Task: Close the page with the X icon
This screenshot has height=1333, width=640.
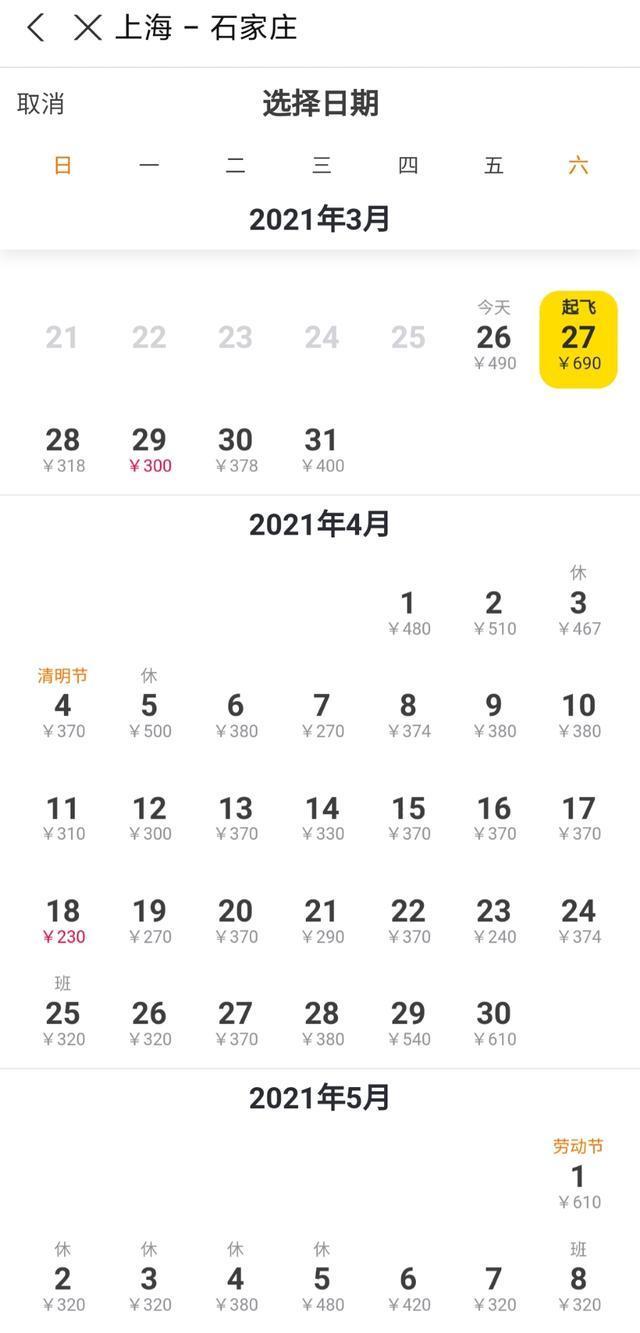Action: pos(88,28)
